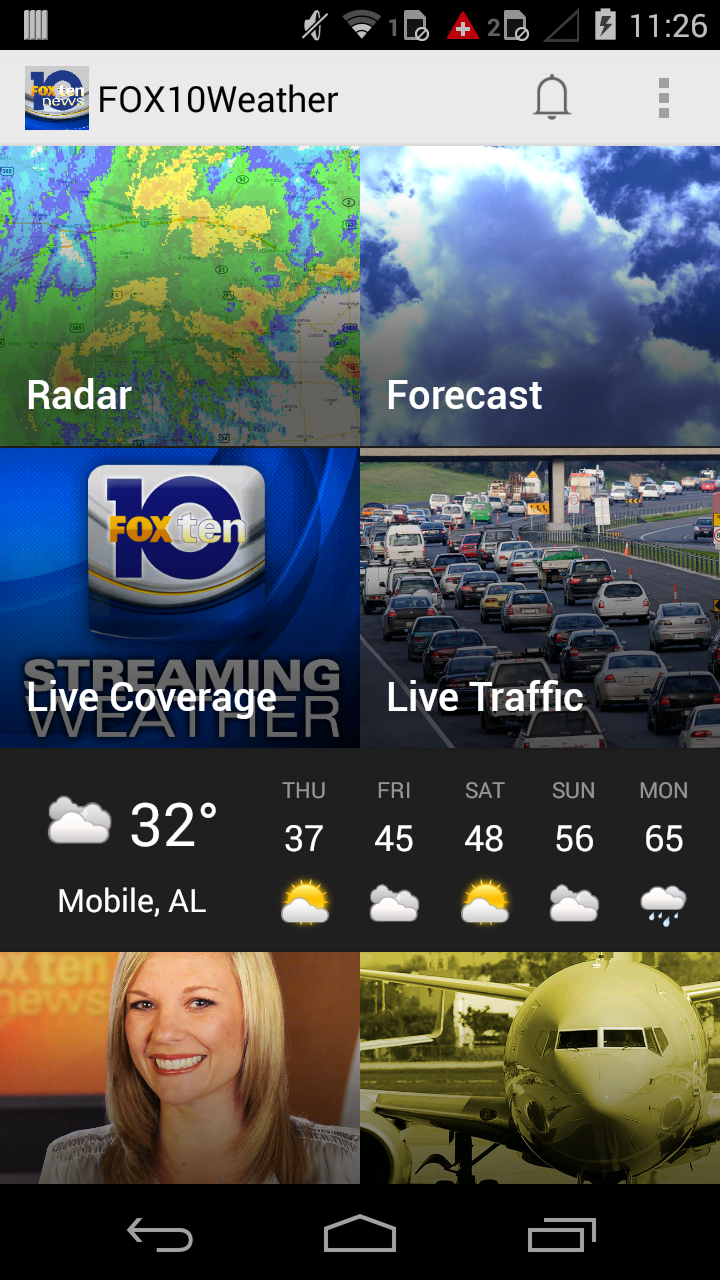This screenshot has height=1280, width=720.
Task: Tap the FOX10 News logo icon
Action: pos(56,97)
